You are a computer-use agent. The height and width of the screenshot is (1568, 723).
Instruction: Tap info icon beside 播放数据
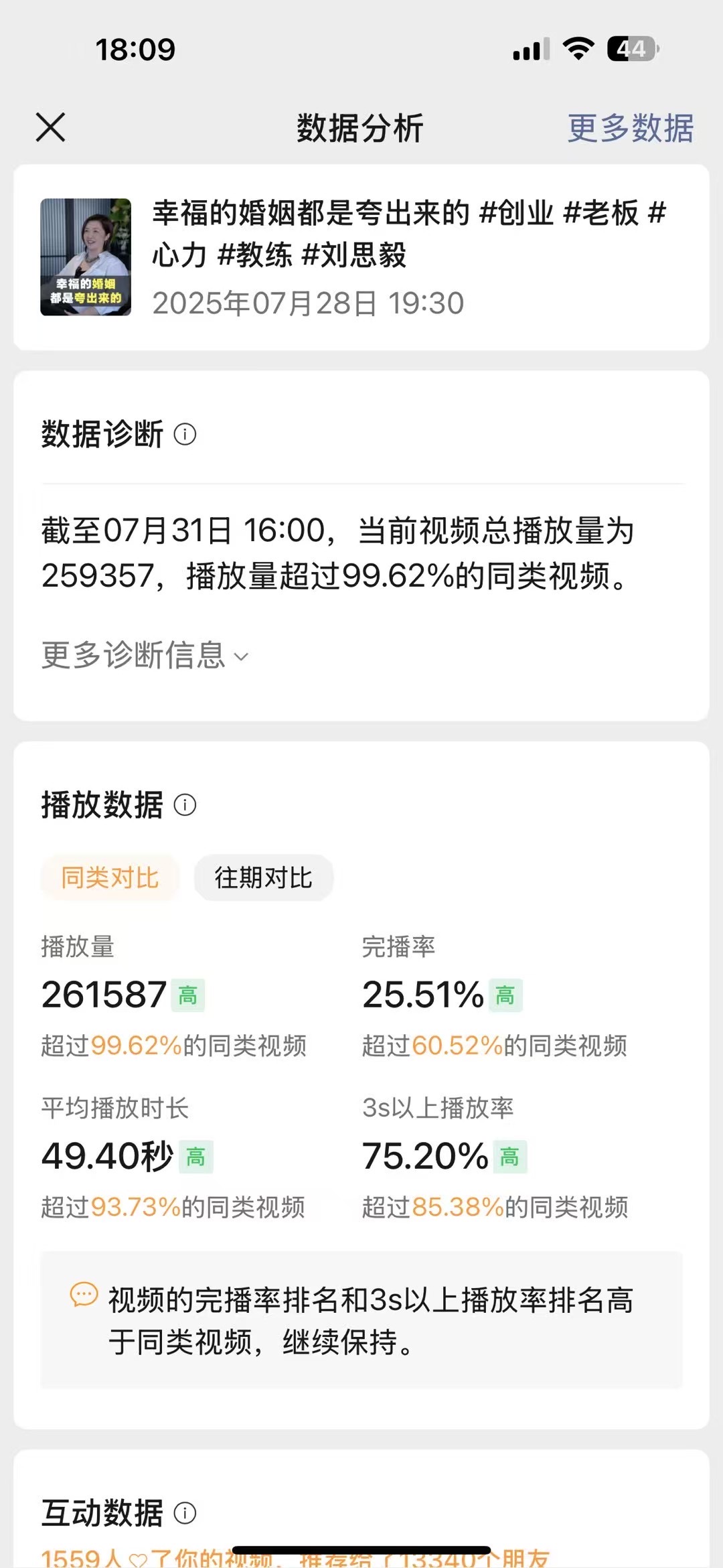pyautogui.click(x=185, y=804)
